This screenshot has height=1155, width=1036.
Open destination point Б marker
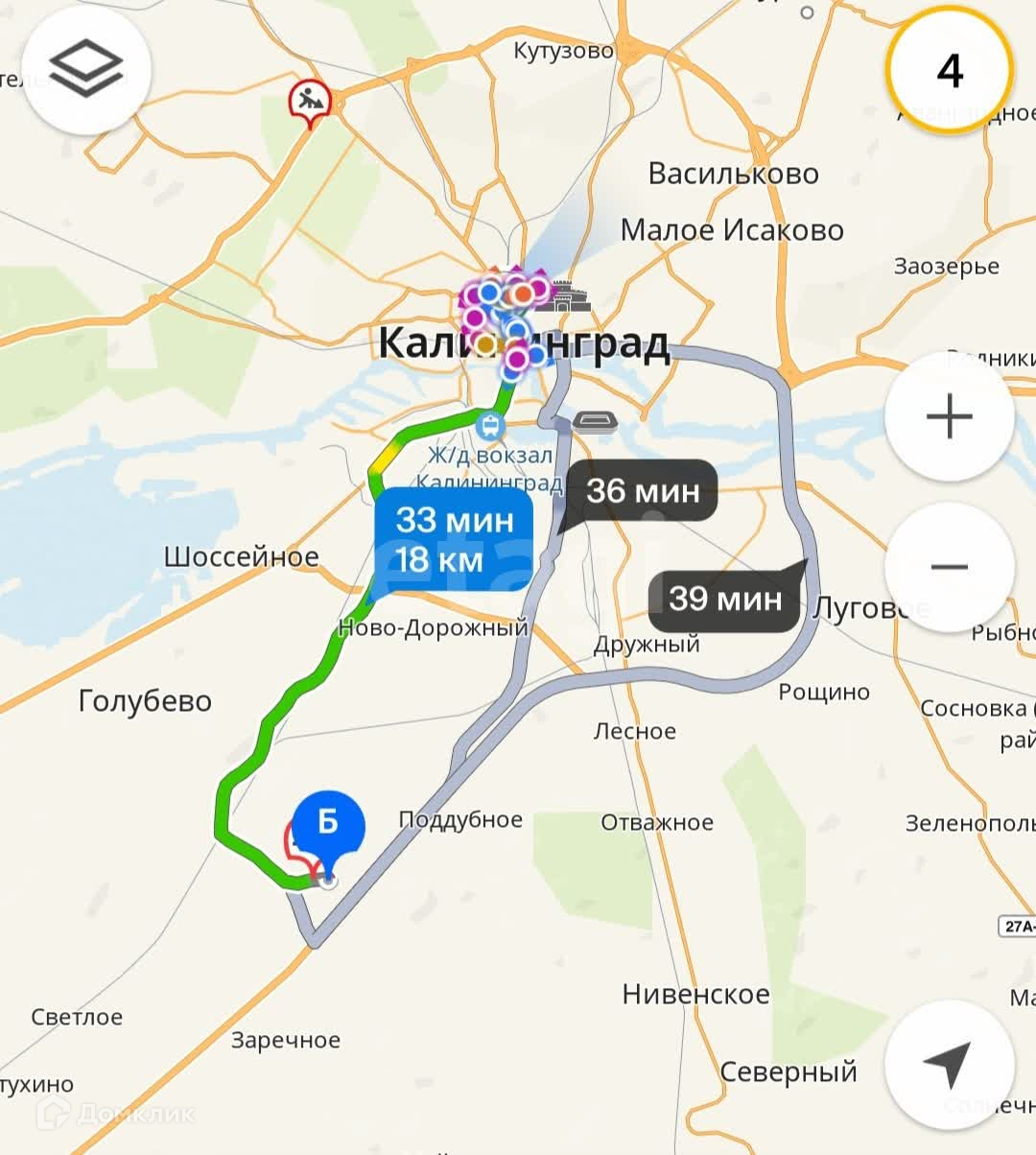[x=328, y=825]
